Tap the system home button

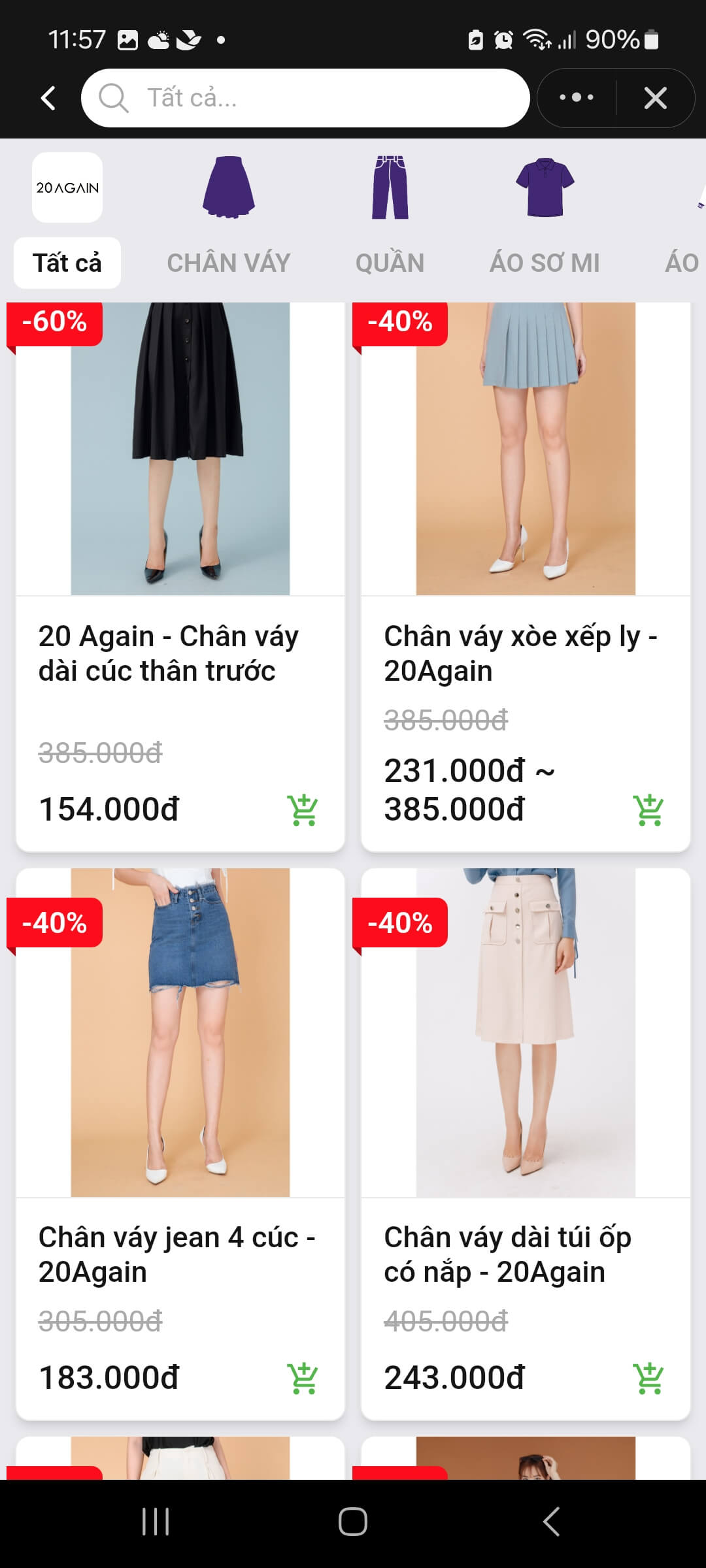point(353,1522)
